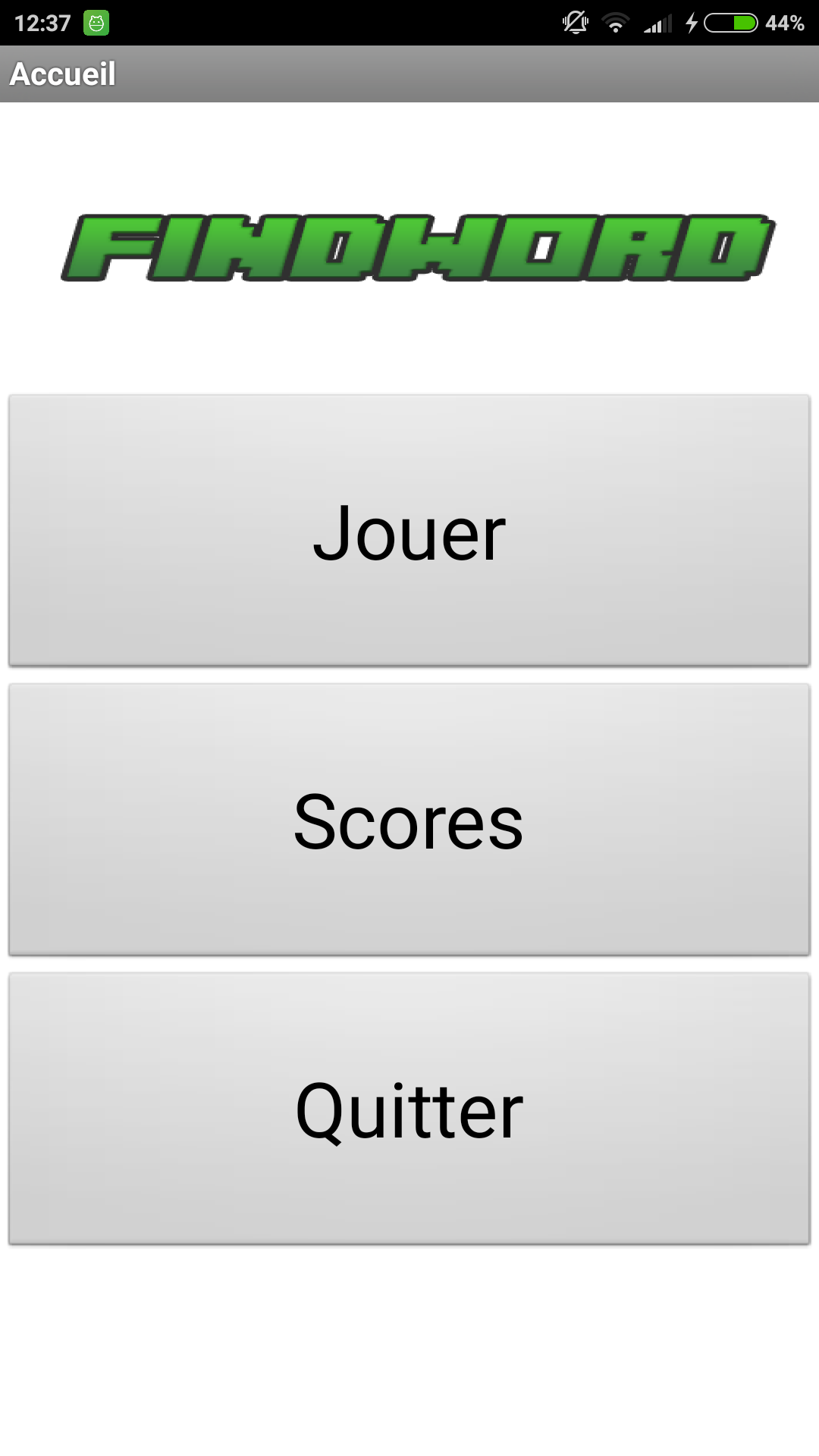Screen dimensions: 819x1456
Task: Start a game with the Jouer button
Action: (x=409, y=531)
